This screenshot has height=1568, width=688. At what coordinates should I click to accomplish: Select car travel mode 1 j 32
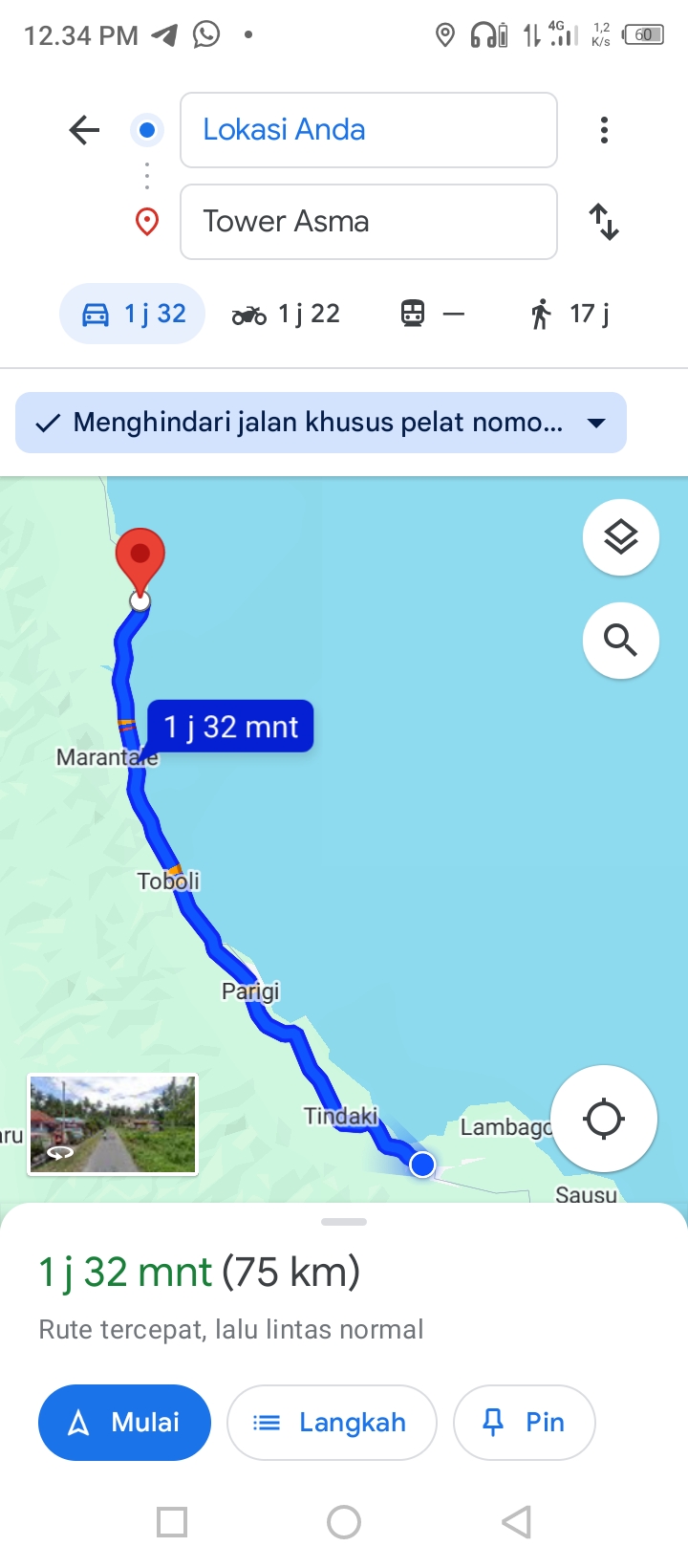click(133, 314)
